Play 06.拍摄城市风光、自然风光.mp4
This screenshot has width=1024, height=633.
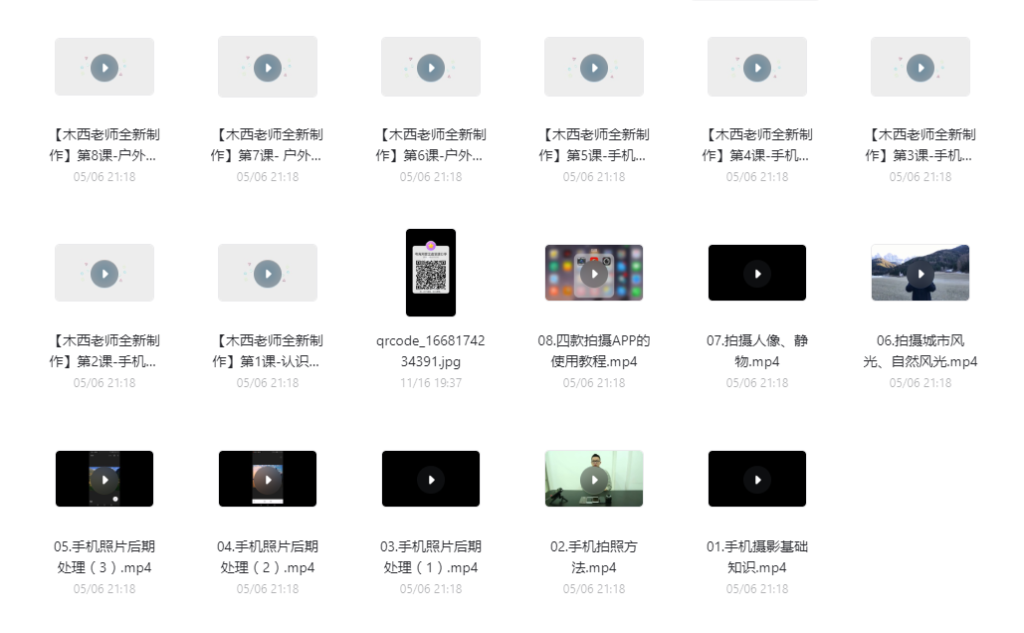pos(920,273)
